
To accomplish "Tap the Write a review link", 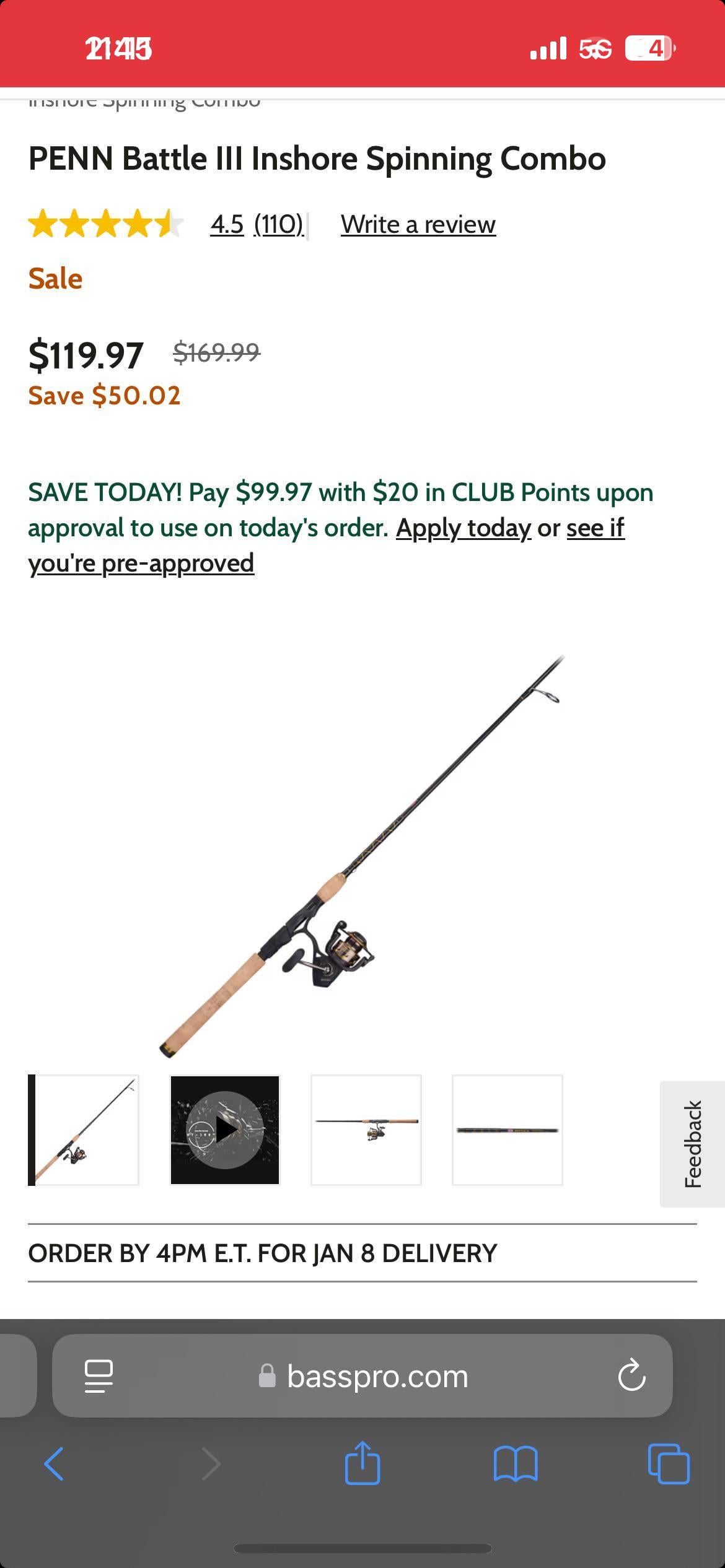I will (418, 224).
